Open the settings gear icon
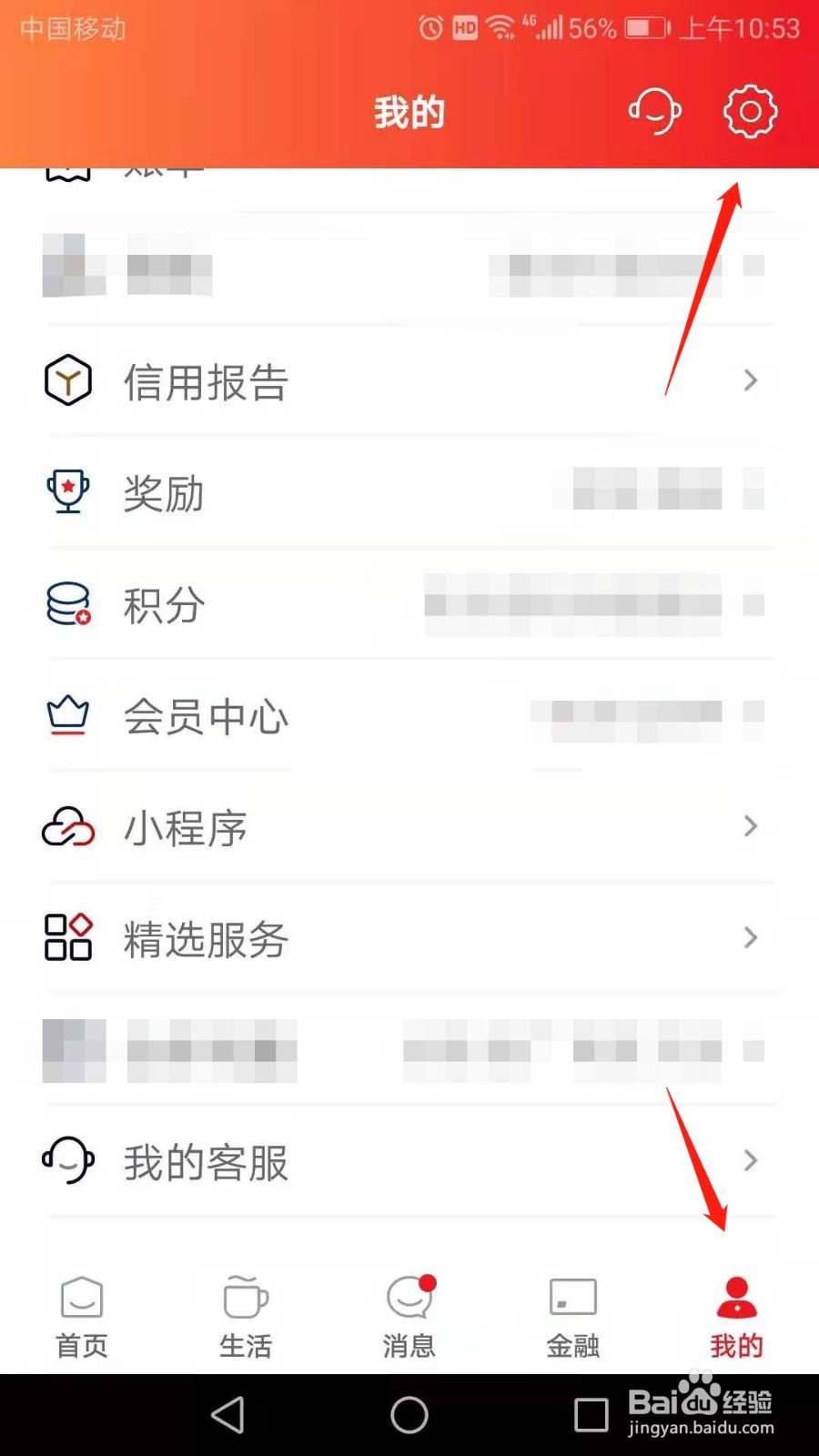The height and width of the screenshot is (1456, 819). (750, 111)
